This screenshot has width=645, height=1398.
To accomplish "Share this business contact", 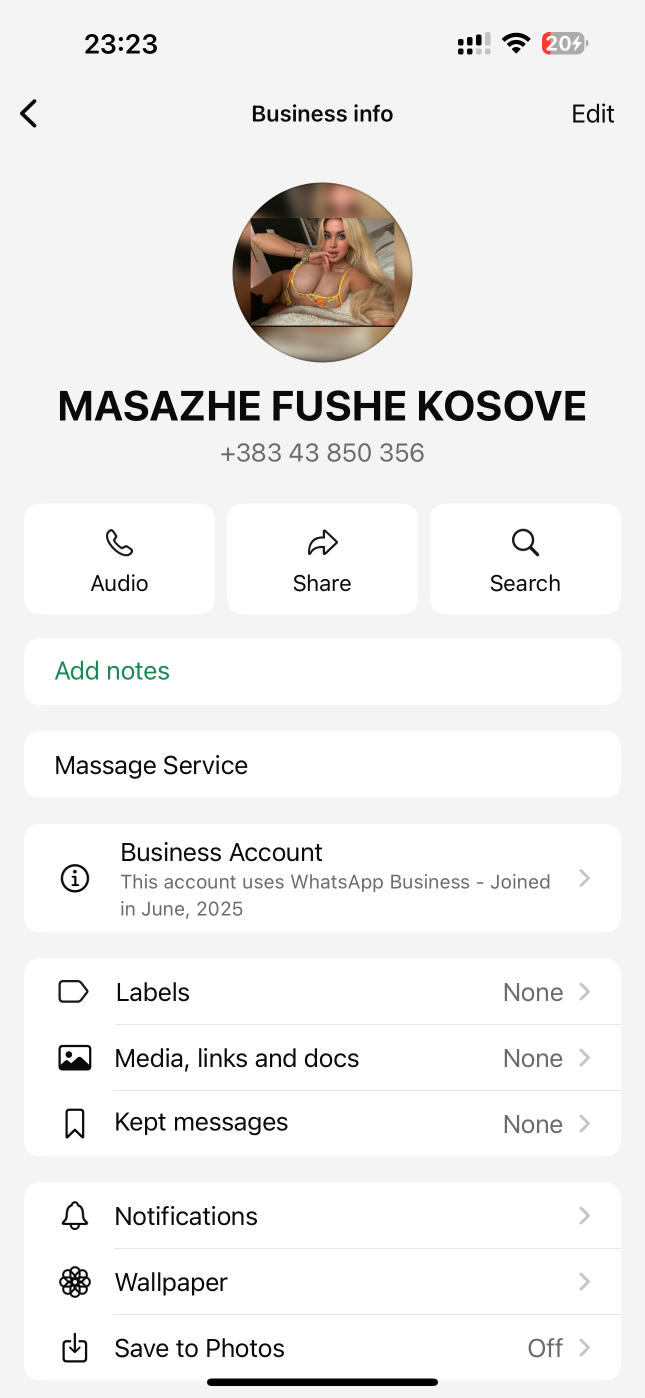I will [322, 559].
